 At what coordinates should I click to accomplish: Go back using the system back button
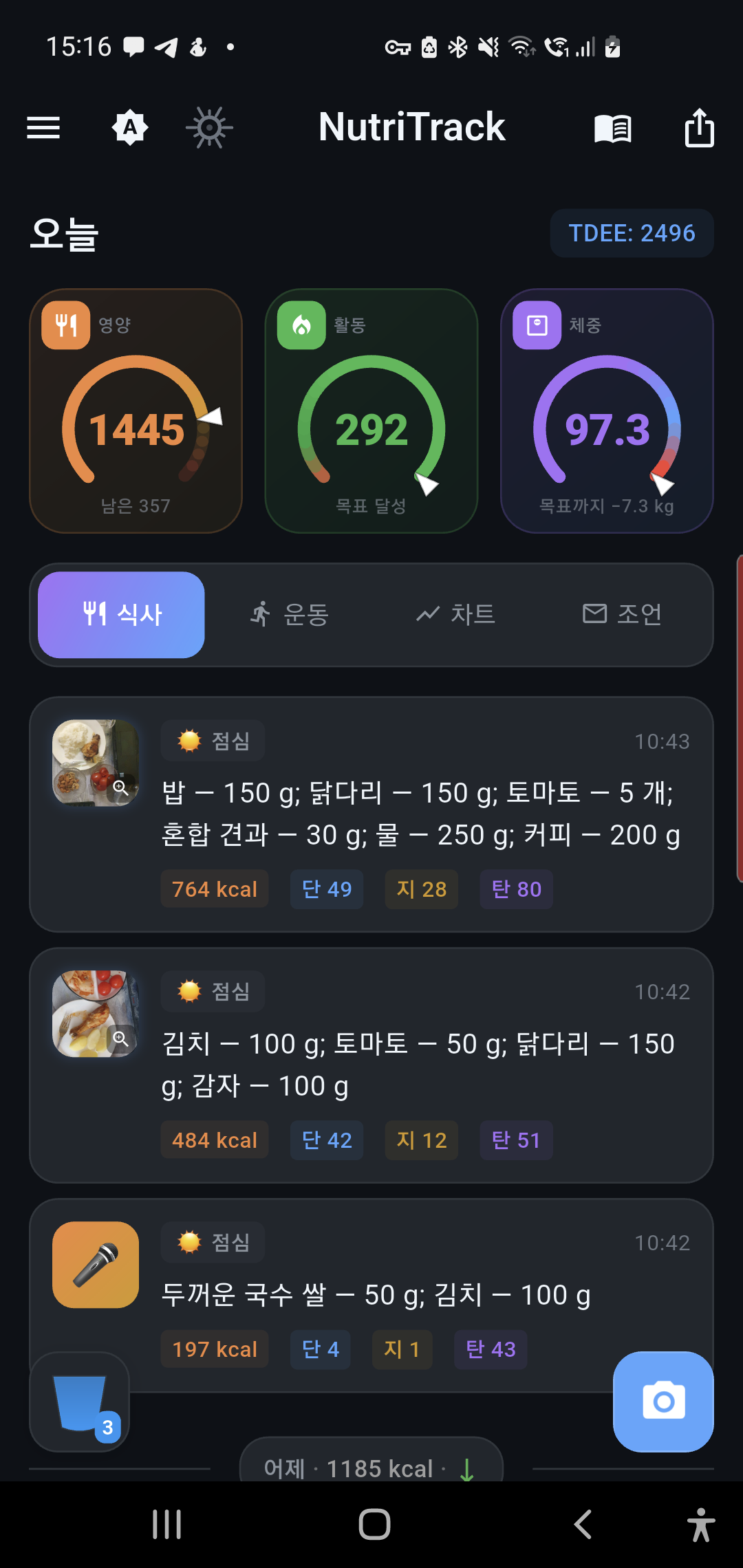click(x=583, y=1524)
